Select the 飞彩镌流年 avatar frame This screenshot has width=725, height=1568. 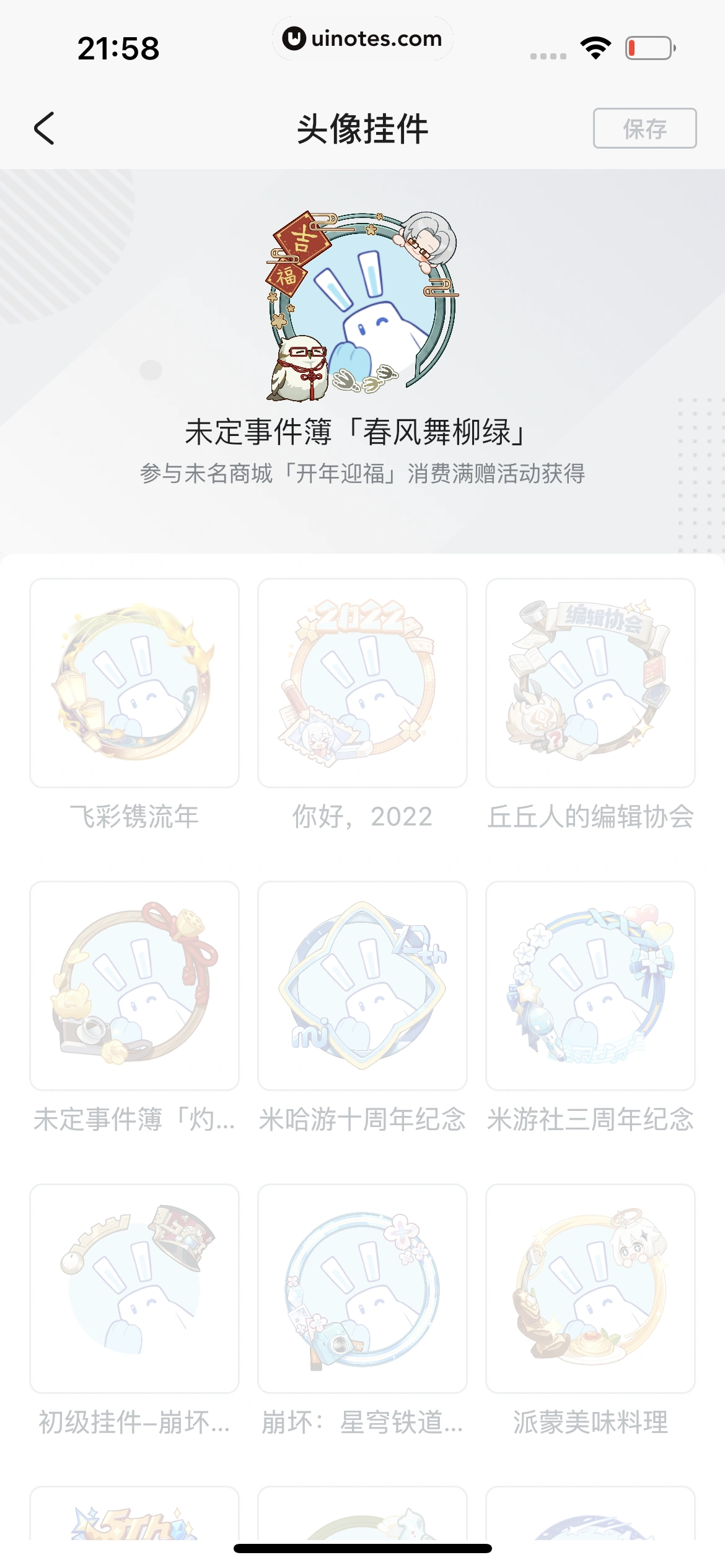pyautogui.click(x=134, y=682)
